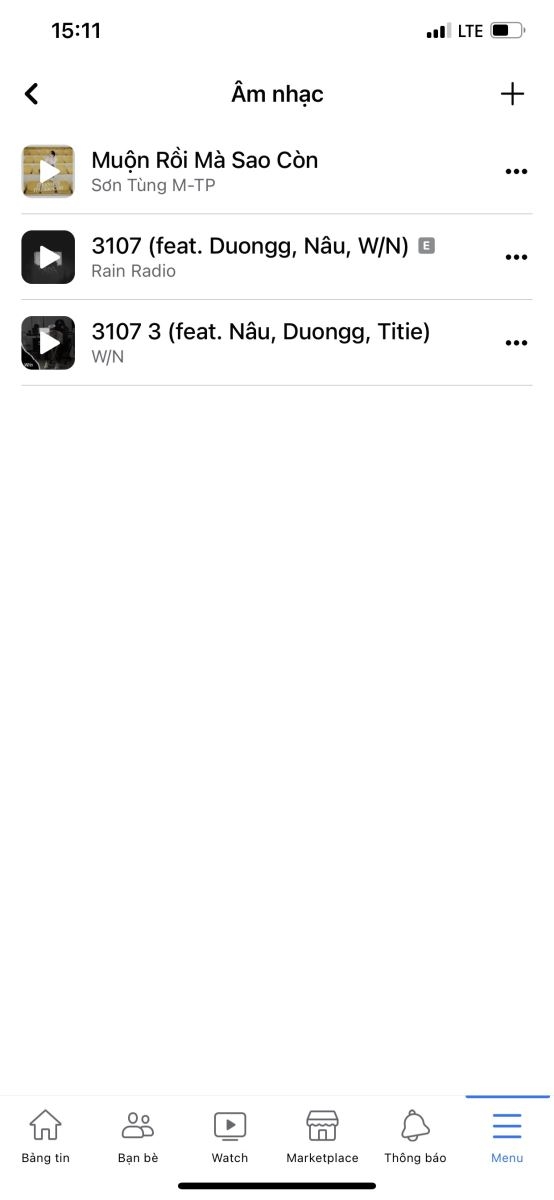Open the Marketplace tab
Image resolution: width=554 pixels, height=1200 pixels.
[x=322, y=1136]
